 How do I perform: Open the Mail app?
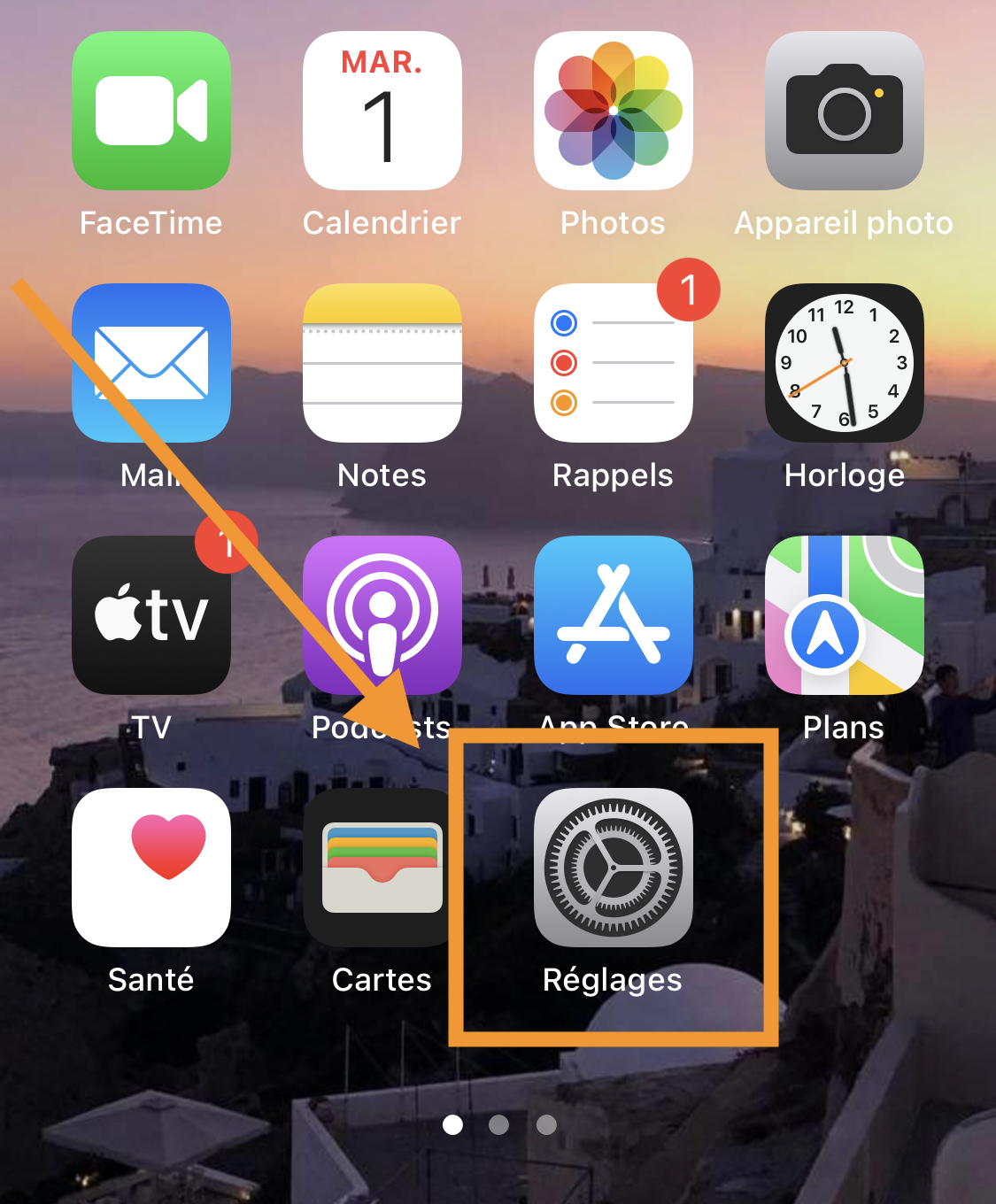[151, 363]
